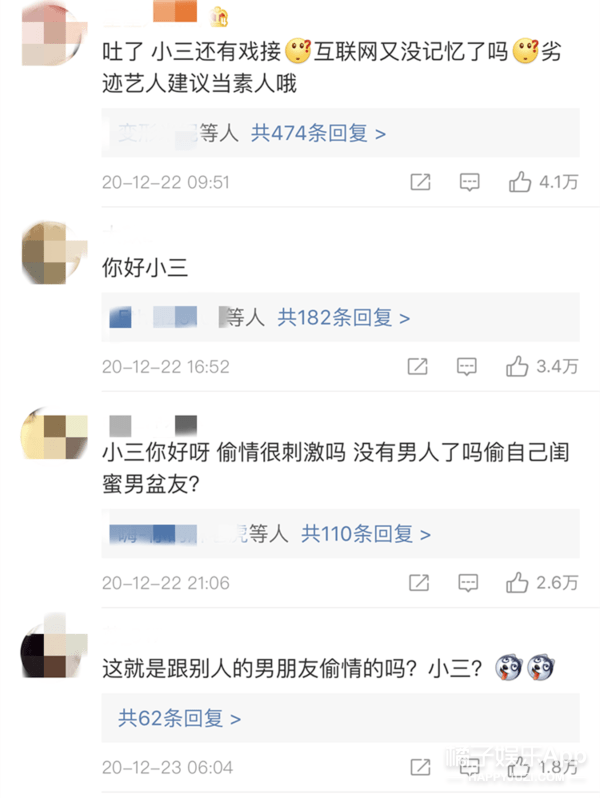This screenshot has height=798, width=600.
Task: Share the comment posted 20-12-22 09:51
Action: coord(420,182)
